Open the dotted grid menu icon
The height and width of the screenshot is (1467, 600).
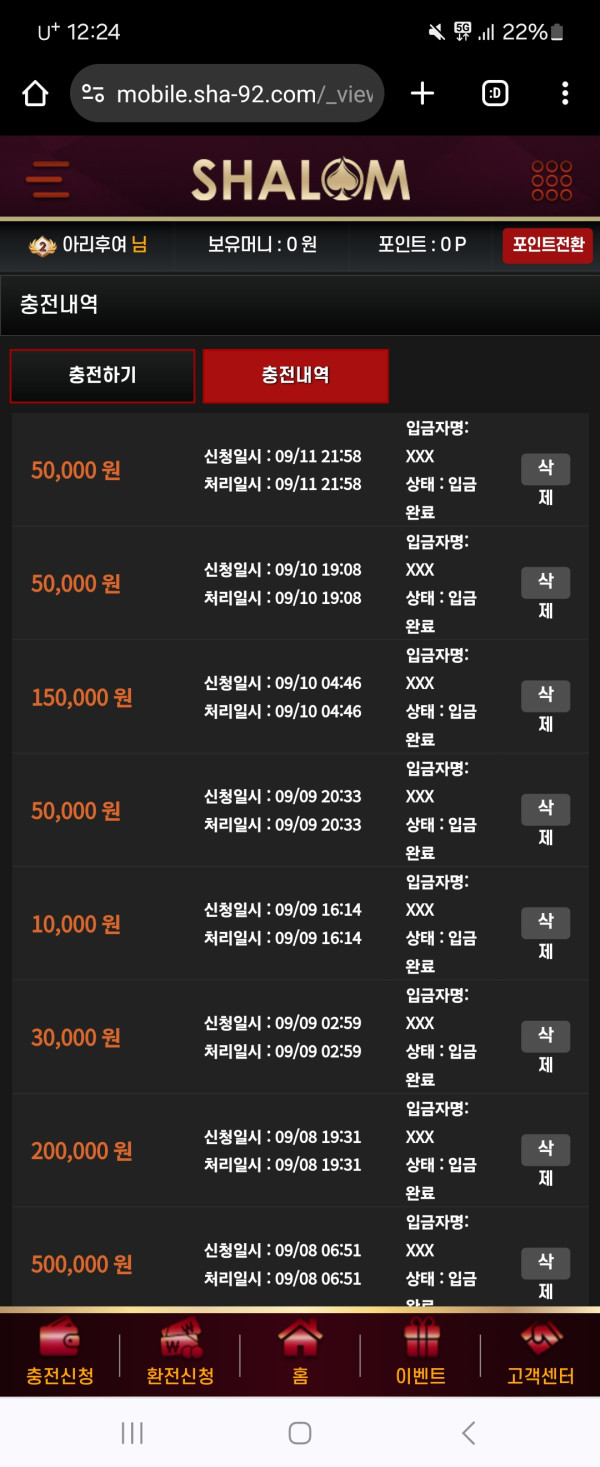(x=551, y=180)
